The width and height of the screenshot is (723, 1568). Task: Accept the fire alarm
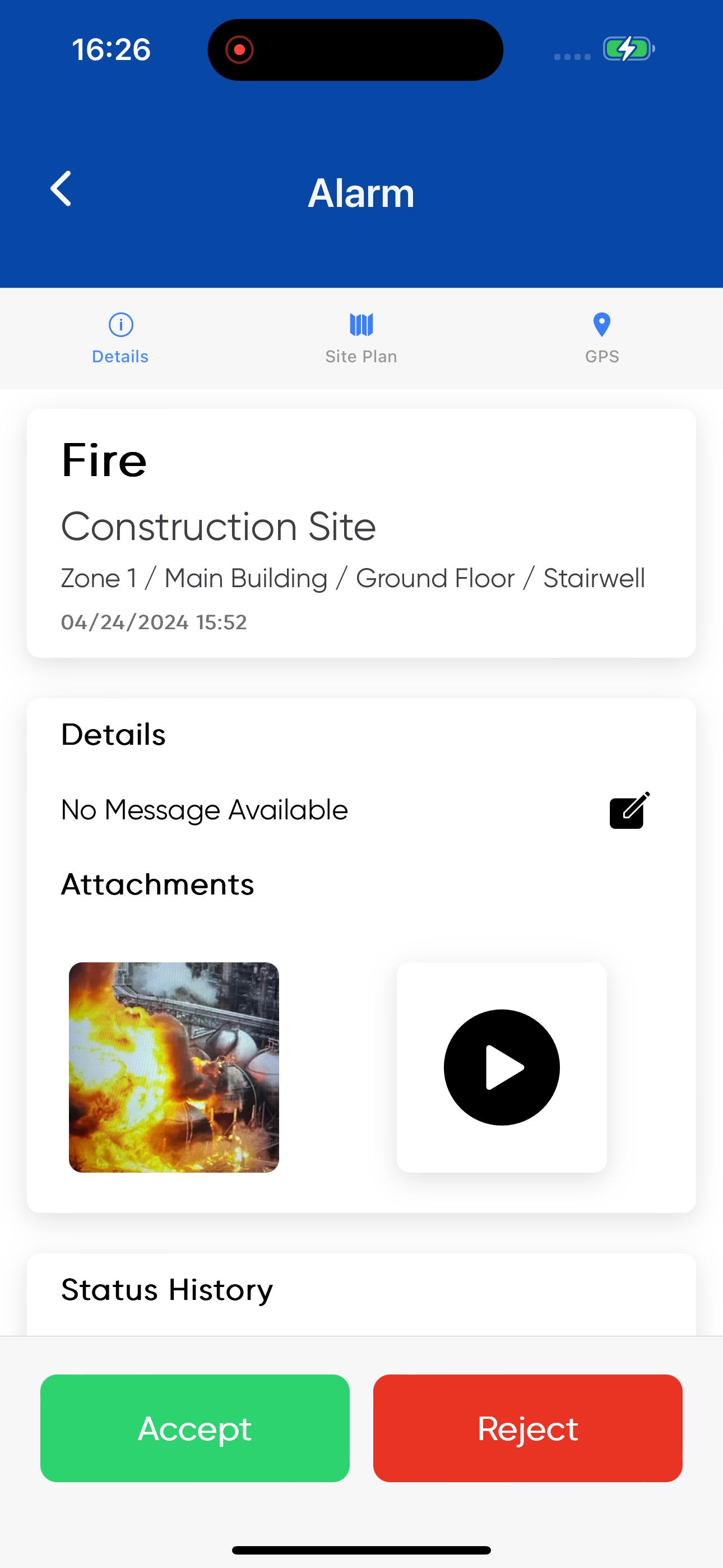pyautogui.click(x=194, y=1428)
